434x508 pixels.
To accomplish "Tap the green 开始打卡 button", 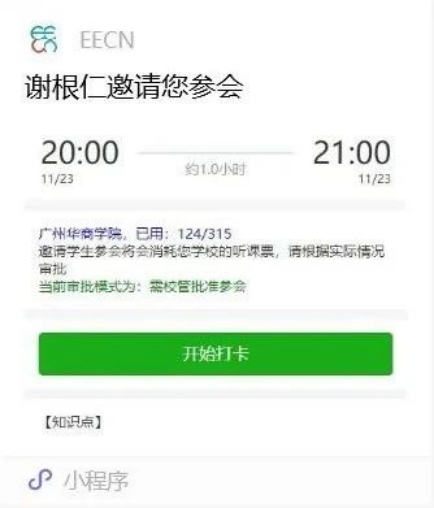I will pos(216,354).
